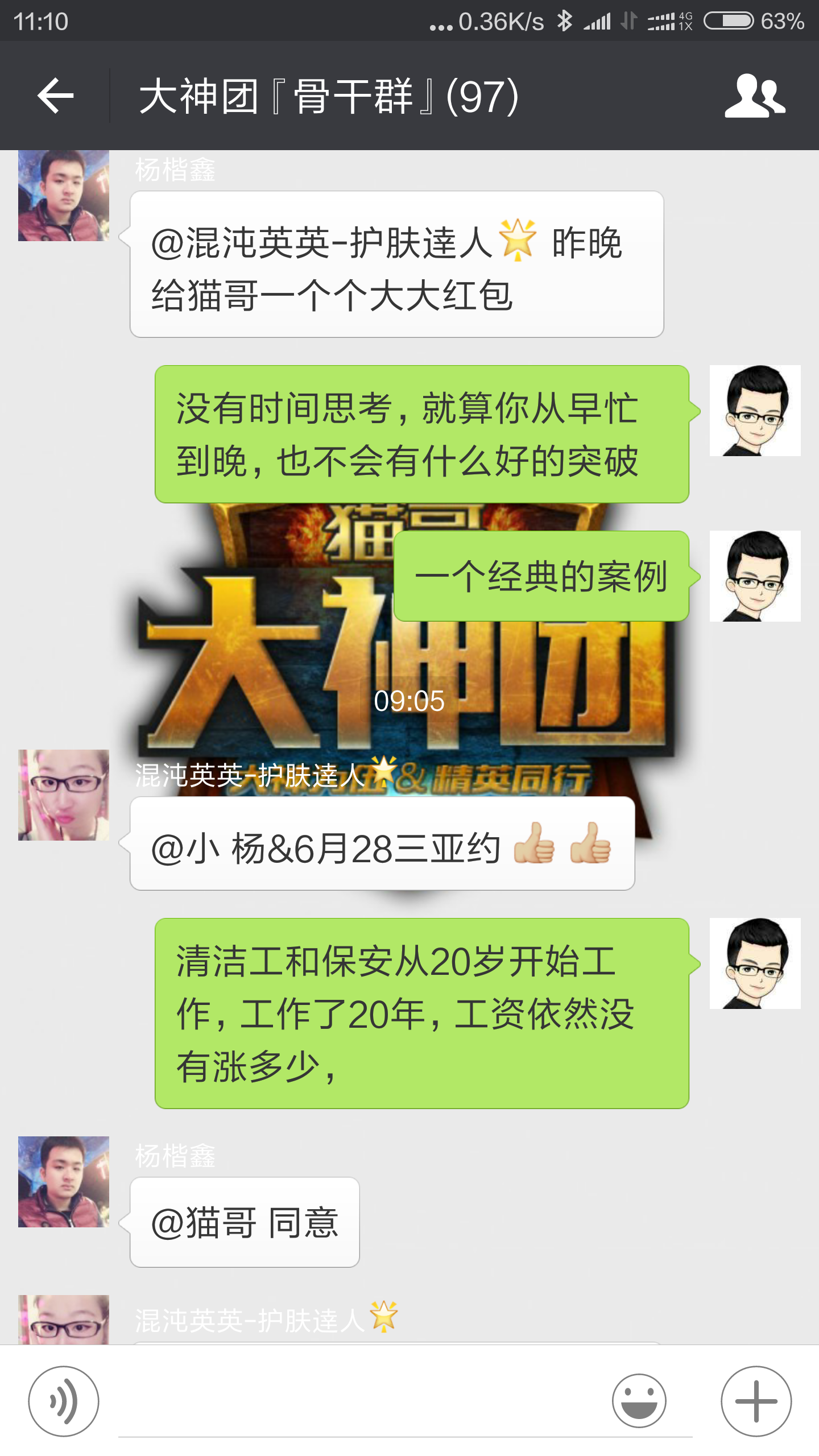The height and width of the screenshot is (1456, 819).
Task: Open 混沌英英's avatar next to 三亚约 message
Action: tap(64, 795)
